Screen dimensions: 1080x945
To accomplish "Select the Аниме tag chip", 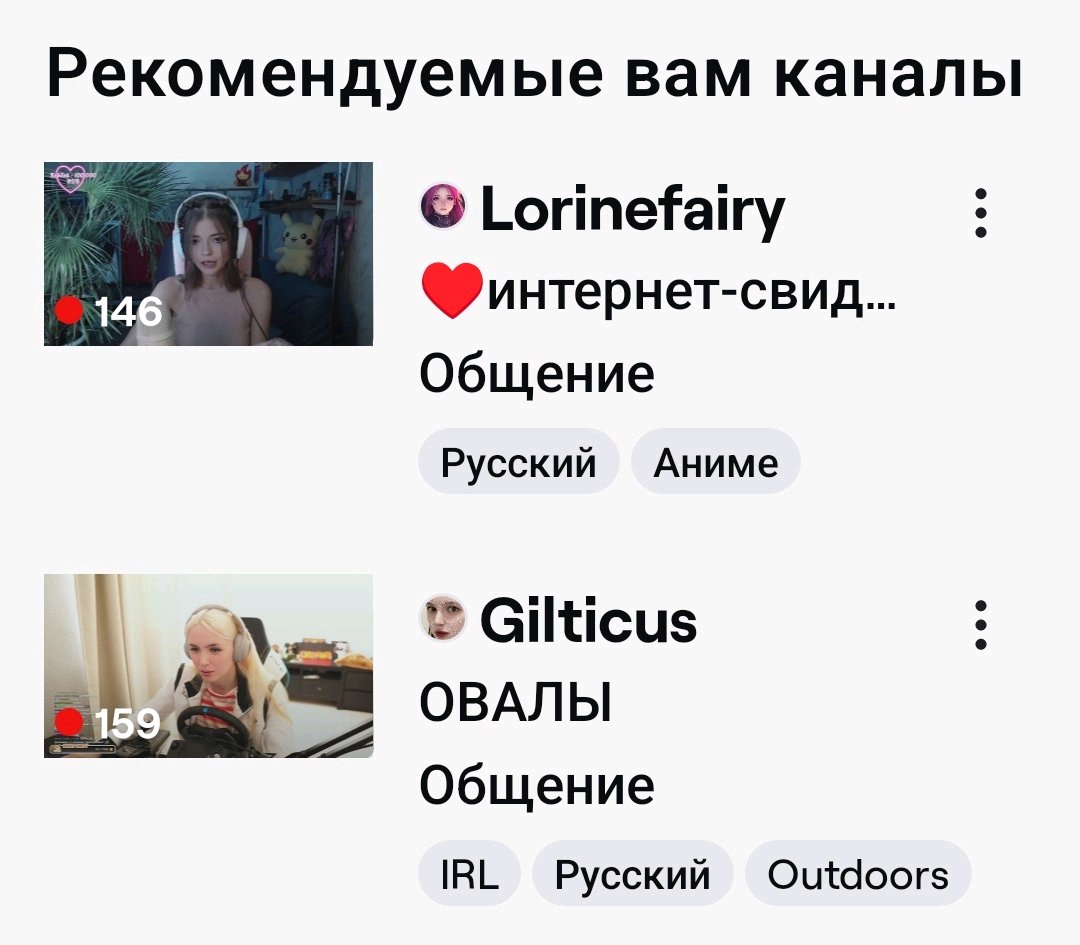I will (715, 462).
